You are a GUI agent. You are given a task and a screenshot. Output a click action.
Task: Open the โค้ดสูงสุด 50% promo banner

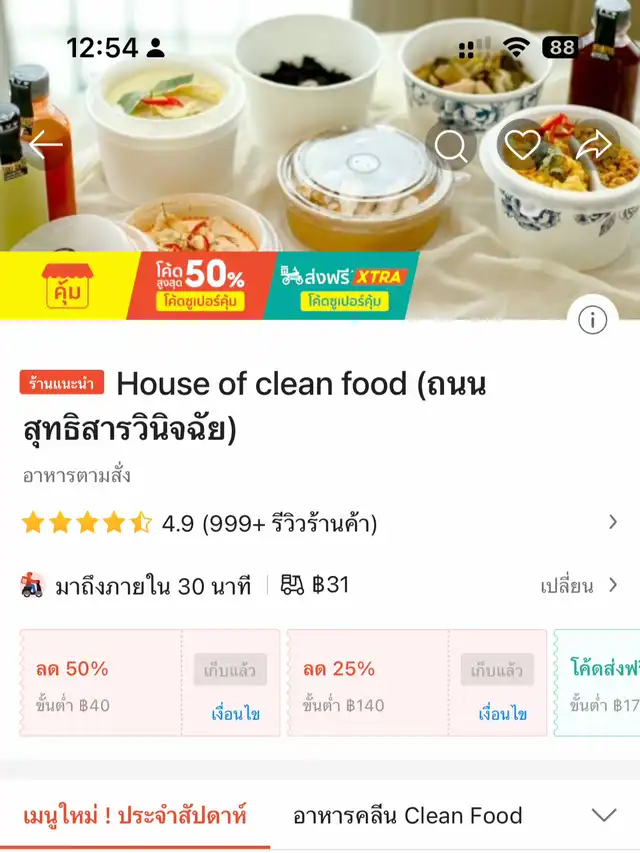200,285
